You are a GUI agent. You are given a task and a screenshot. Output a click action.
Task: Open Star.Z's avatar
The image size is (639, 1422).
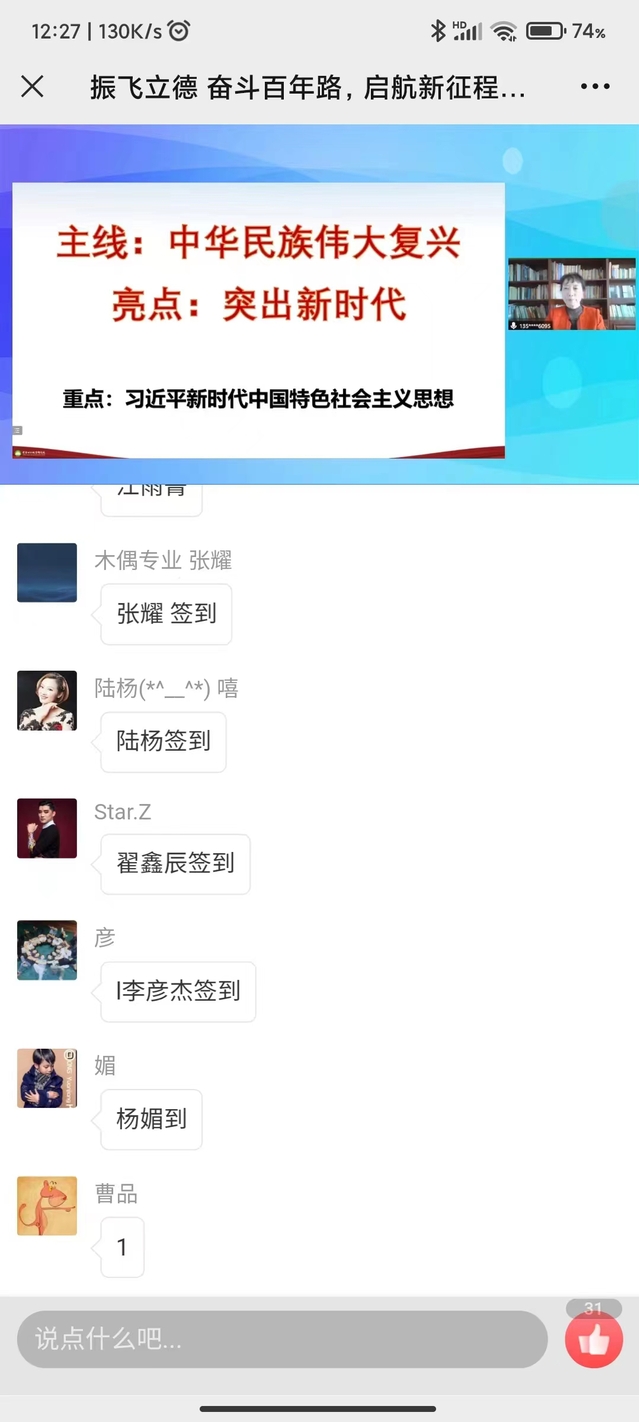coord(47,828)
